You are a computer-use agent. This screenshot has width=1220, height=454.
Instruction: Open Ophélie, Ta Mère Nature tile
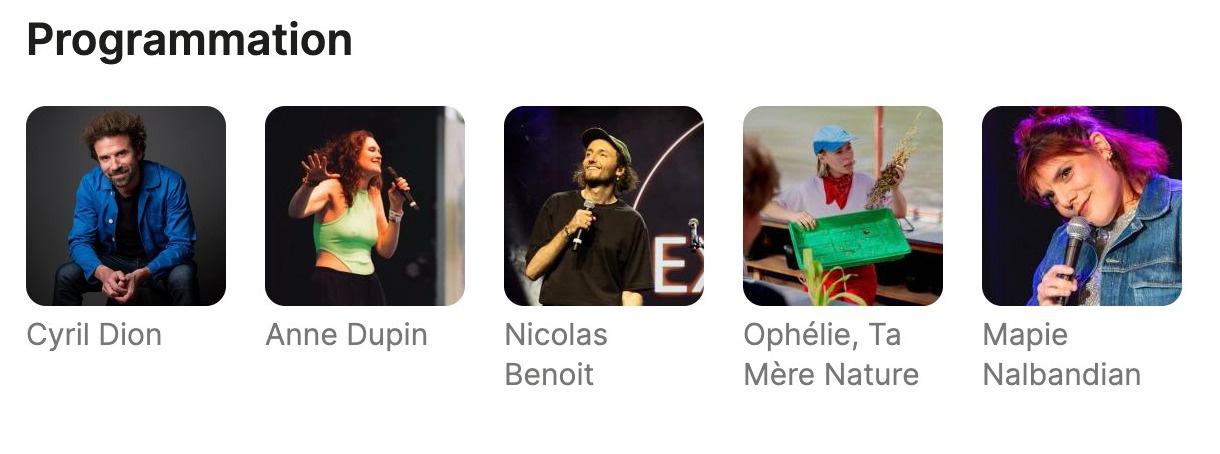tap(842, 206)
